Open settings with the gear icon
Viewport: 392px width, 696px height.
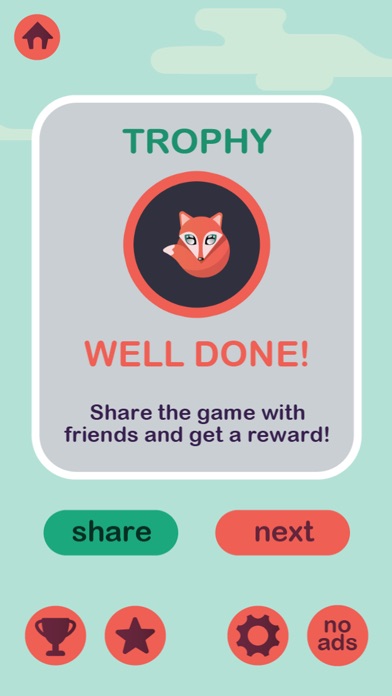click(258, 636)
